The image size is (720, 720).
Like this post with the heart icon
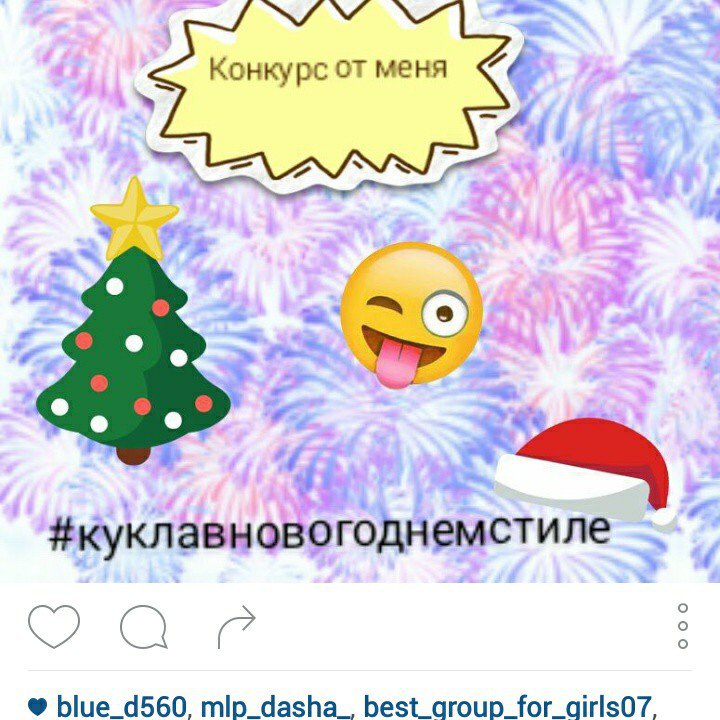[53, 627]
